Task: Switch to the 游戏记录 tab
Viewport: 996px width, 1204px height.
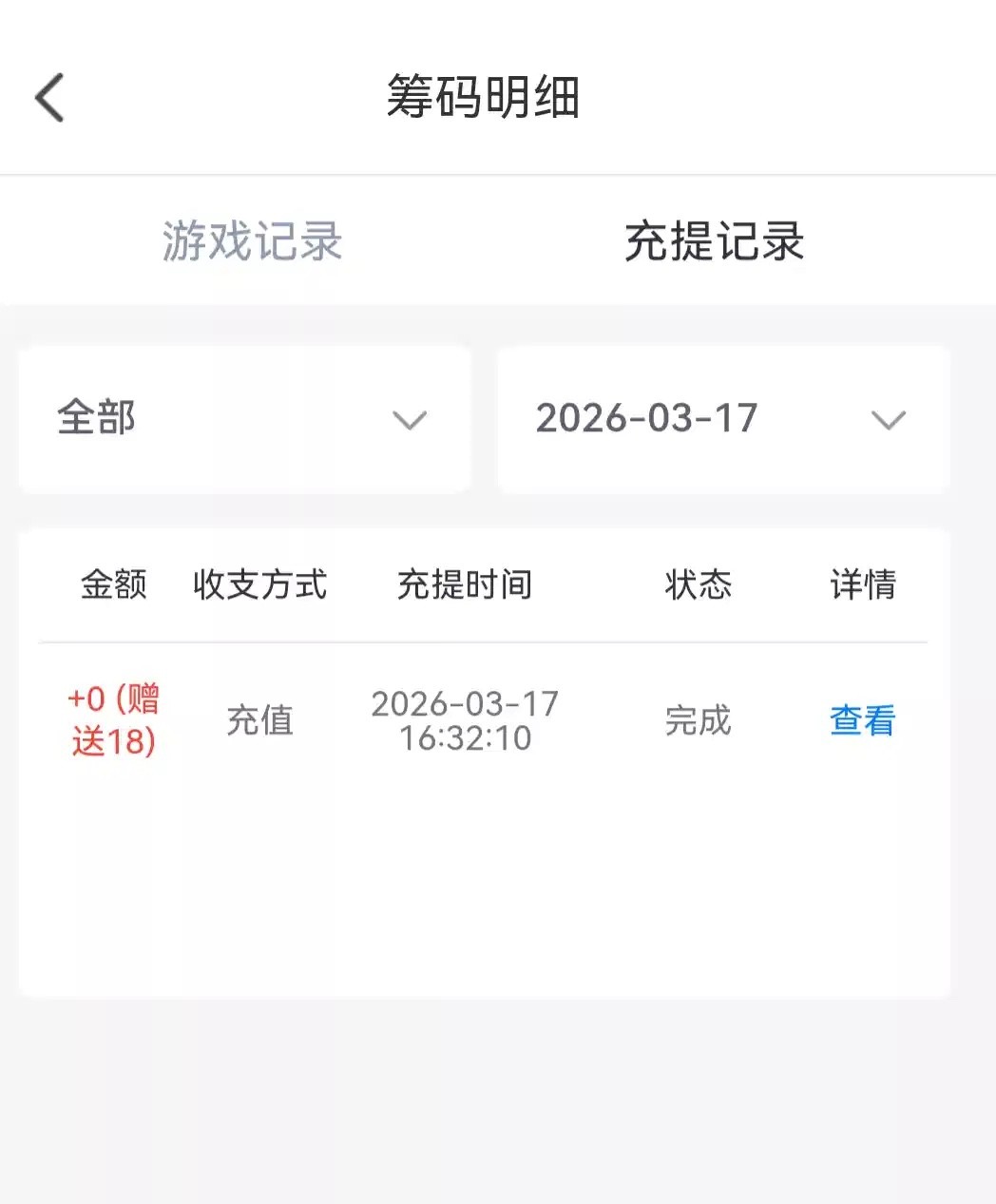Action: [252, 241]
